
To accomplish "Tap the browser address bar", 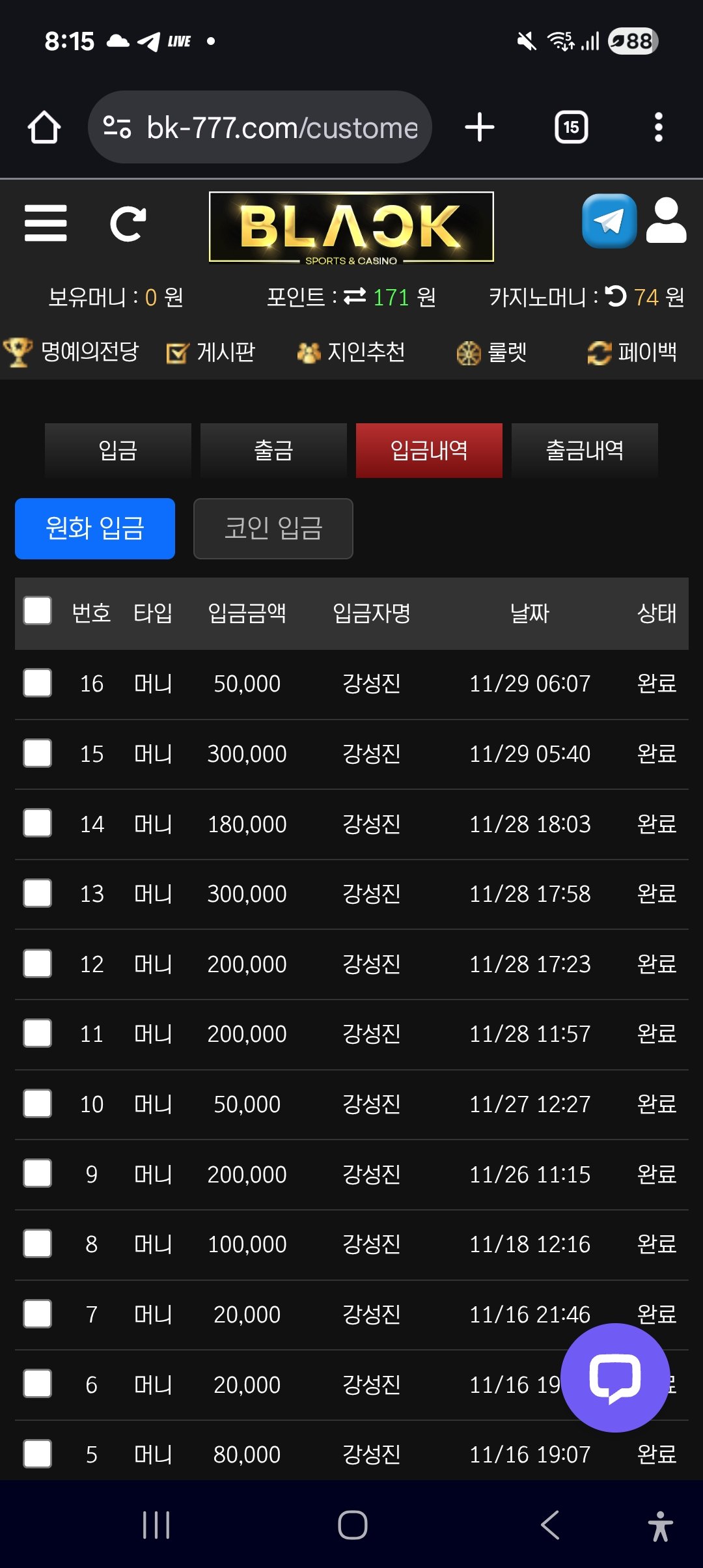I will 260,127.
